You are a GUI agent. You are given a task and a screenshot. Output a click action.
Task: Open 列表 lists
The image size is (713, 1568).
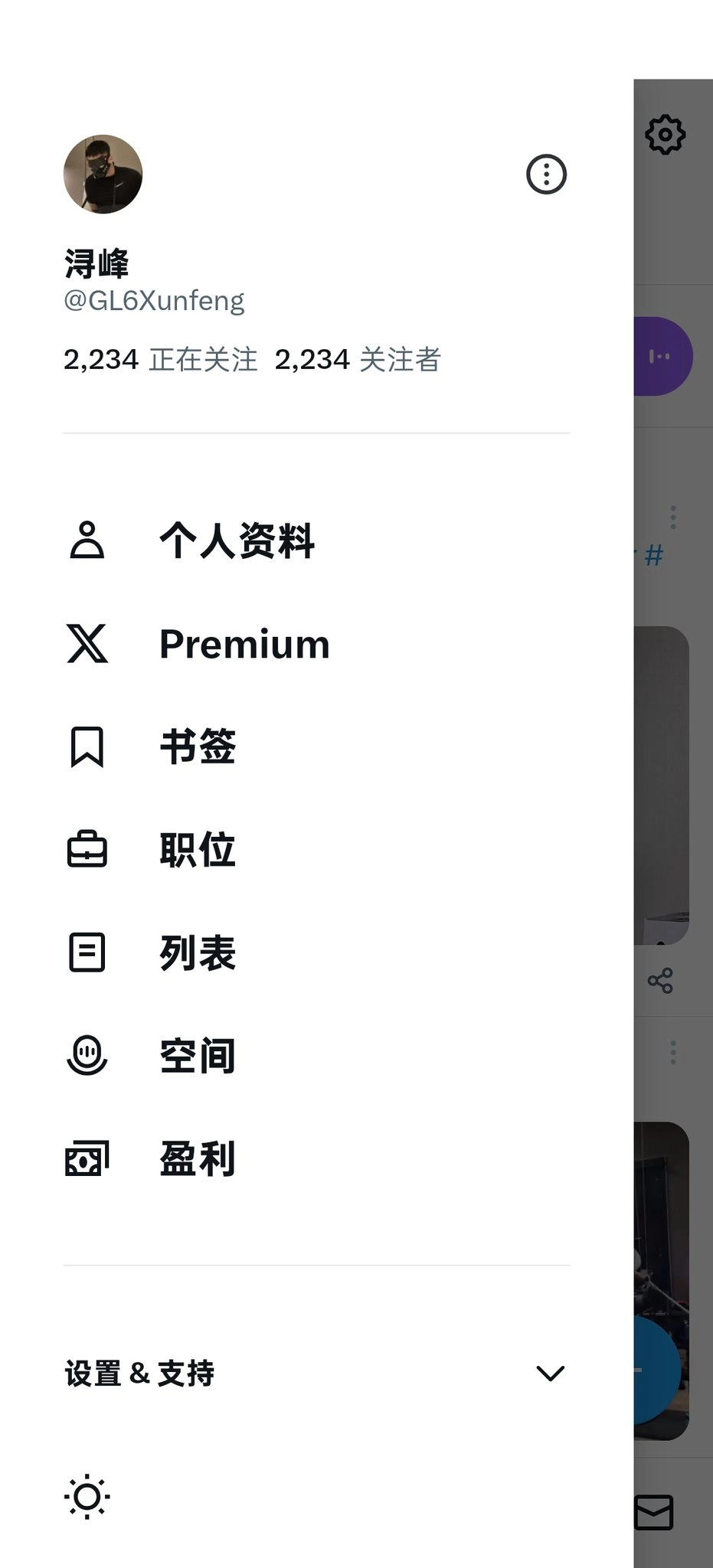tap(197, 953)
